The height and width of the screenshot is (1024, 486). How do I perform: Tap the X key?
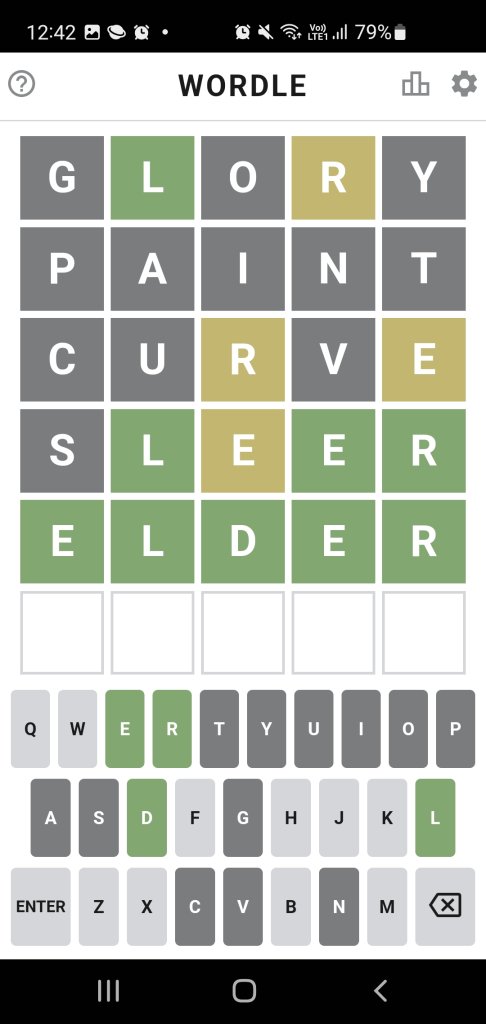point(146,906)
